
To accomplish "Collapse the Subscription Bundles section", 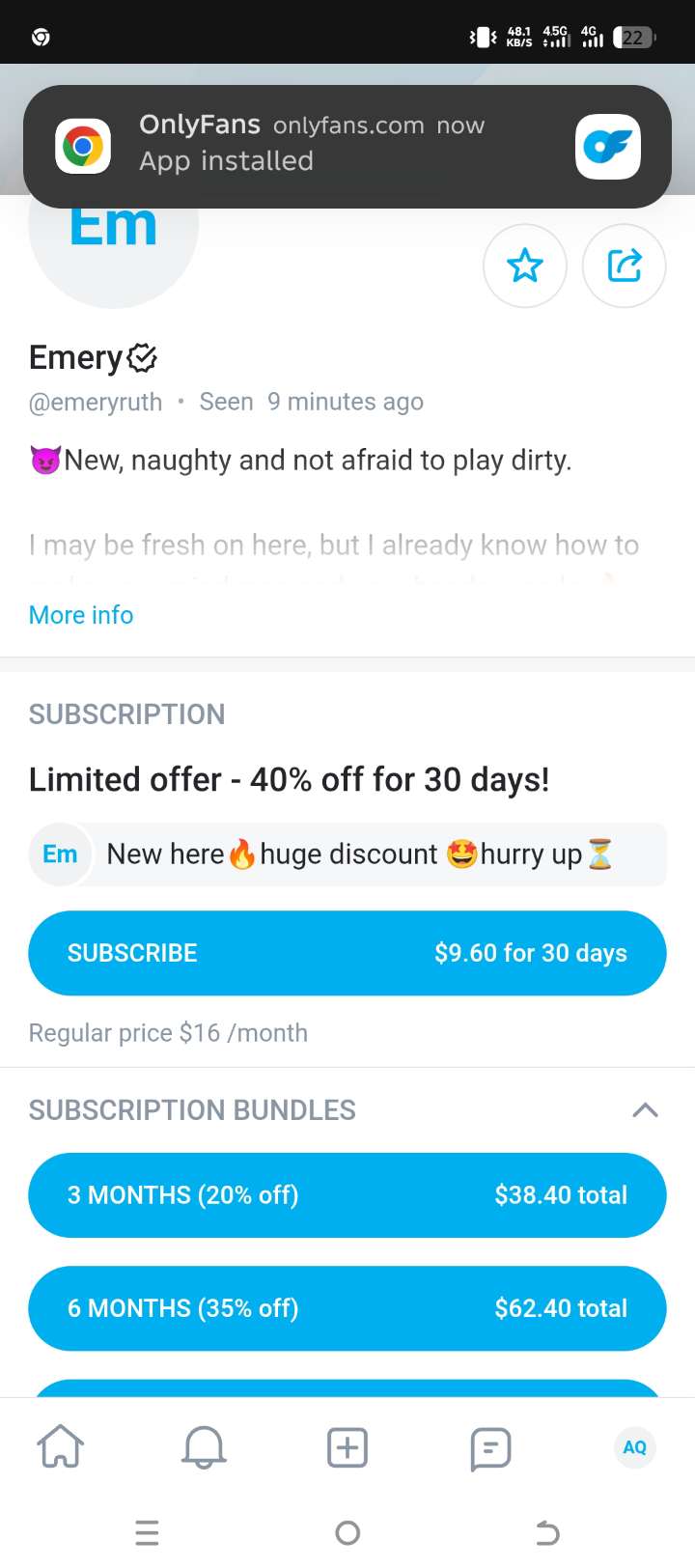I will [x=645, y=1110].
